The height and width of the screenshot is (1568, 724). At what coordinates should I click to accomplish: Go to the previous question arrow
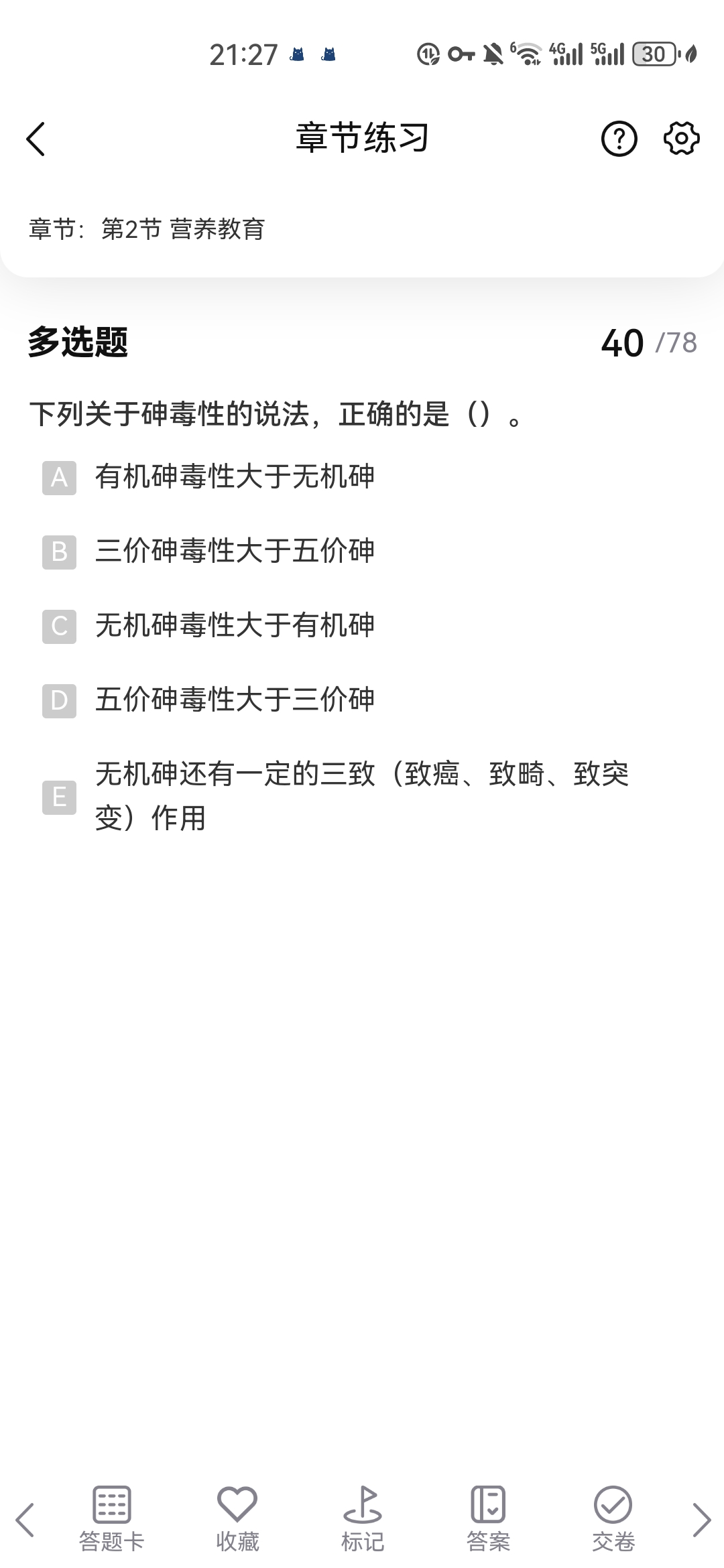[25, 1519]
